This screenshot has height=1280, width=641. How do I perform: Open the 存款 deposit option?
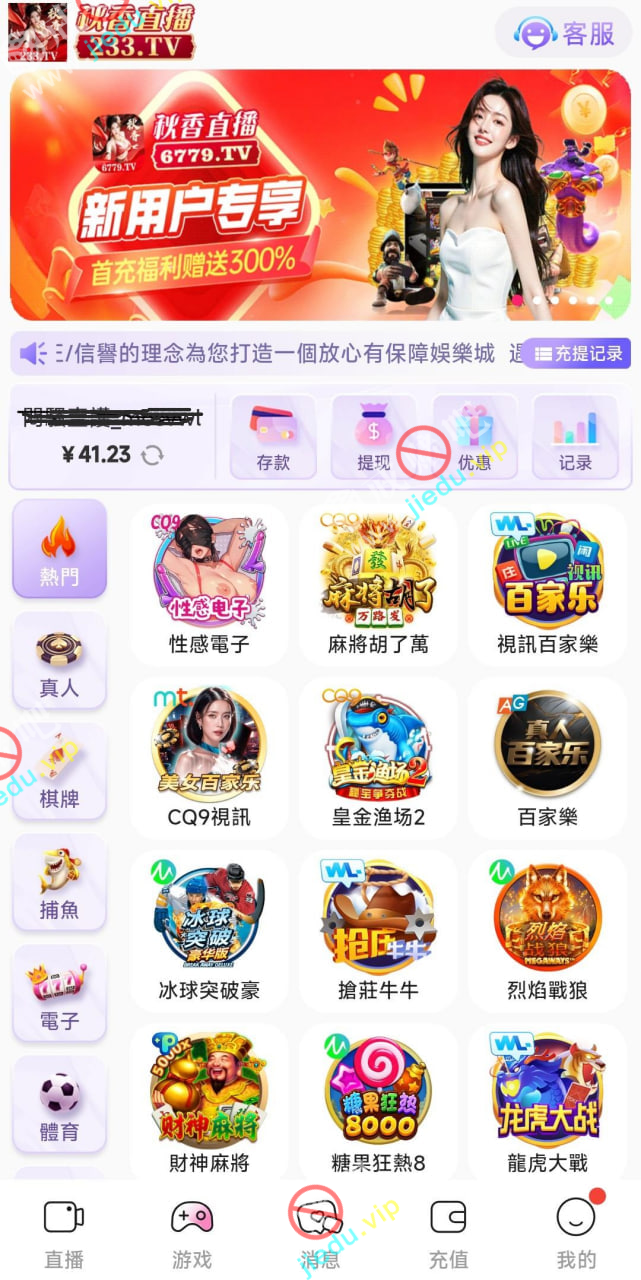tap(273, 436)
